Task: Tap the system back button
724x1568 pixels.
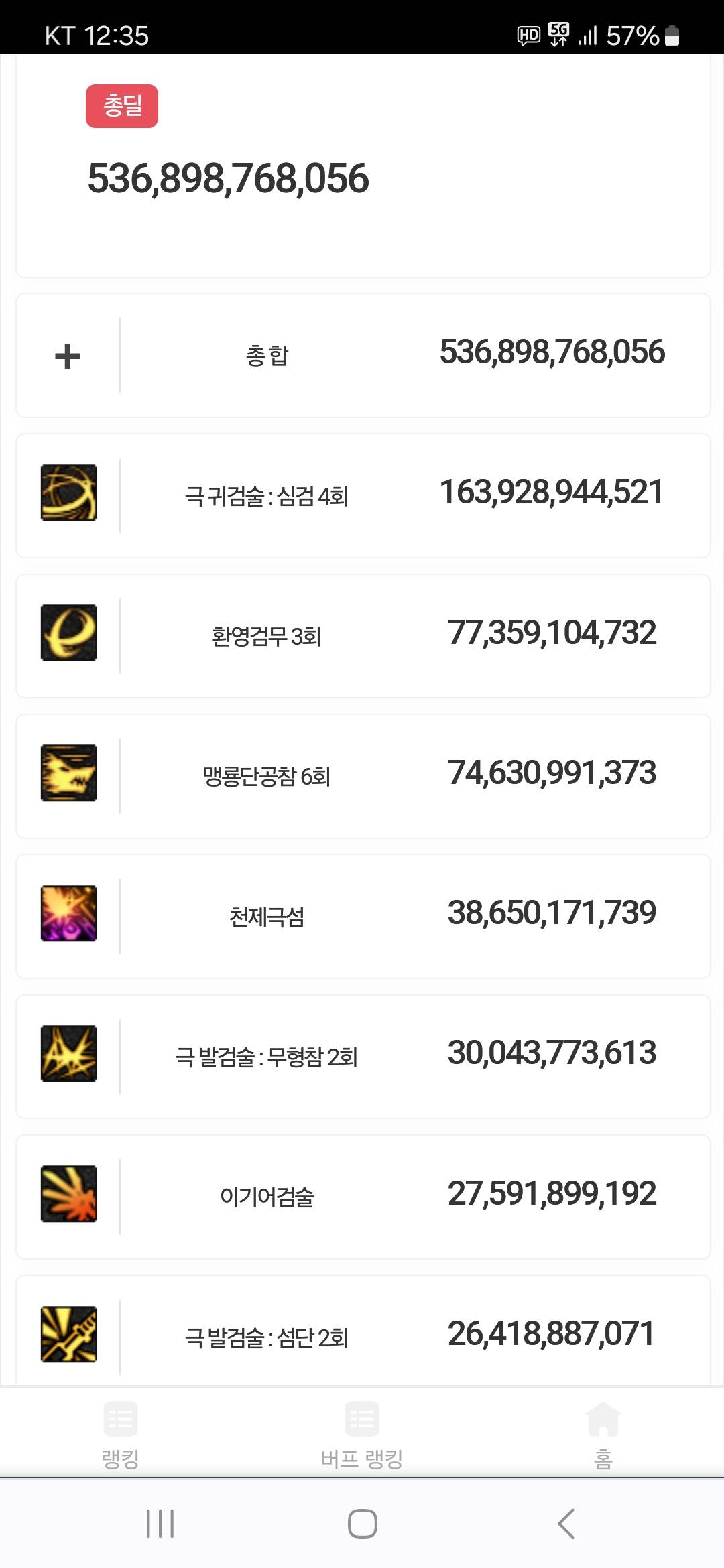Action: [566, 1523]
